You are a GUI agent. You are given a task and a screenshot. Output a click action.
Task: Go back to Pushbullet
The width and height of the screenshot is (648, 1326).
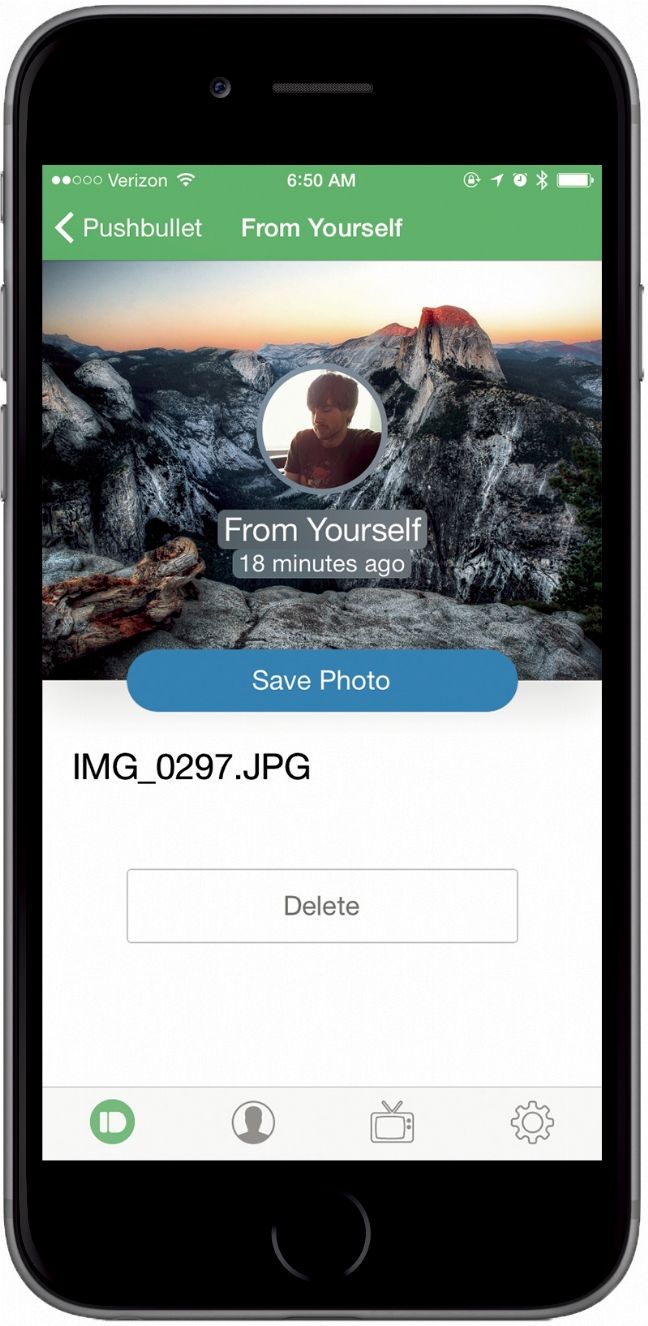point(128,228)
